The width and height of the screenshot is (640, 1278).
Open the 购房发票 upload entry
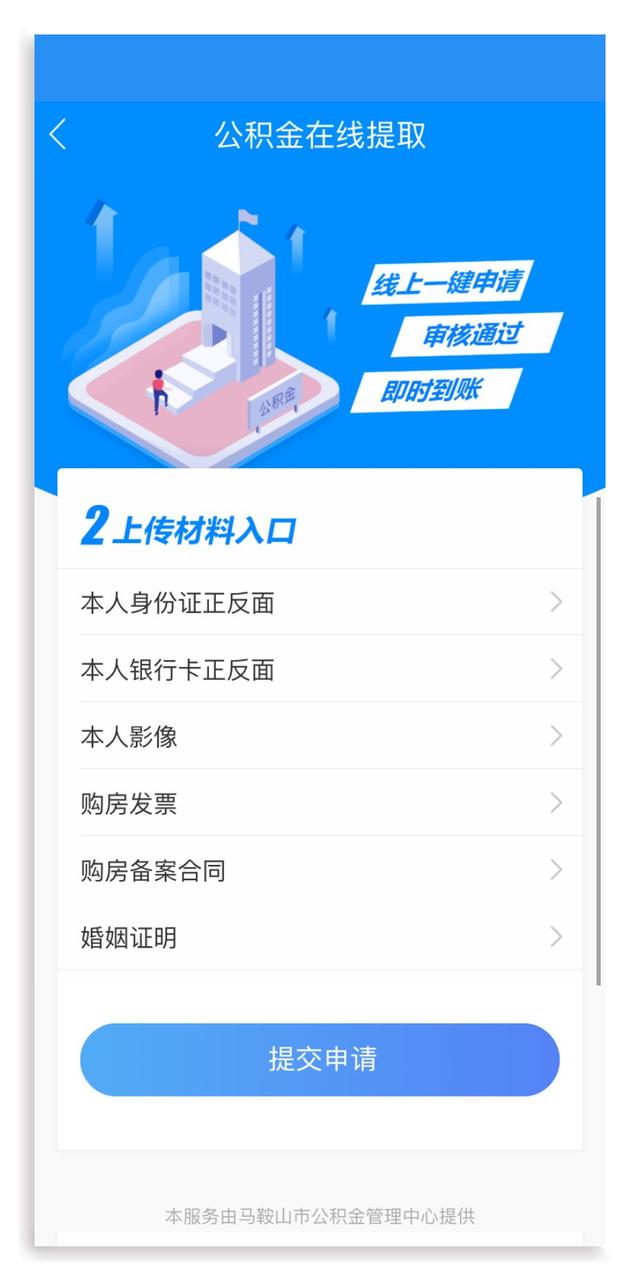(x=320, y=803)
